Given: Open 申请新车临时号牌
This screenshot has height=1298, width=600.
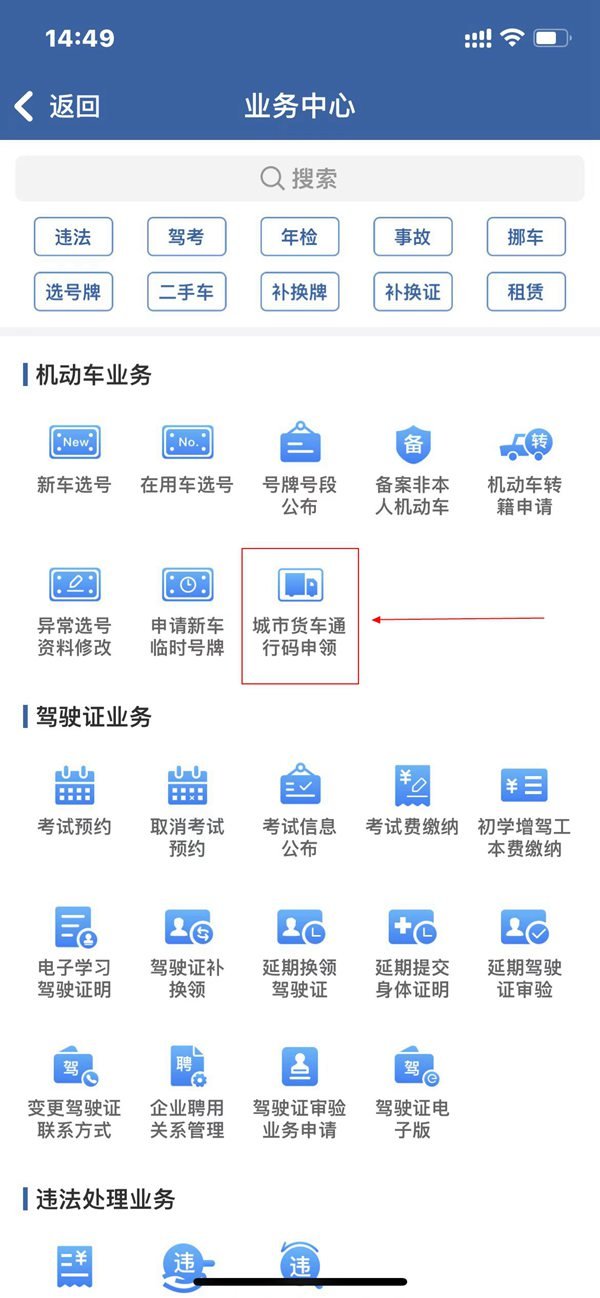Looking at the screenshot, I should click(187, 610).
